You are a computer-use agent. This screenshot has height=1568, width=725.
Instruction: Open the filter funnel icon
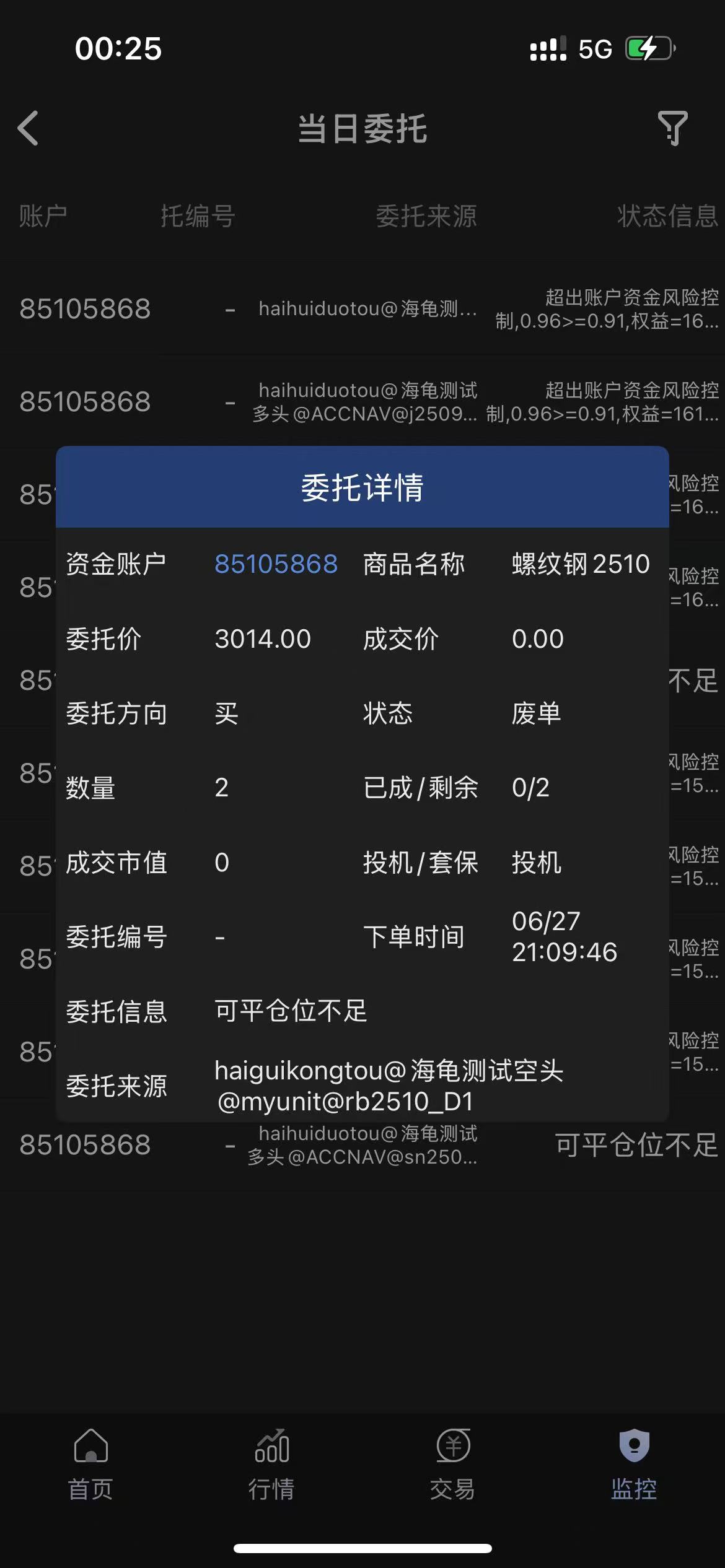click(x=672, y=128)
